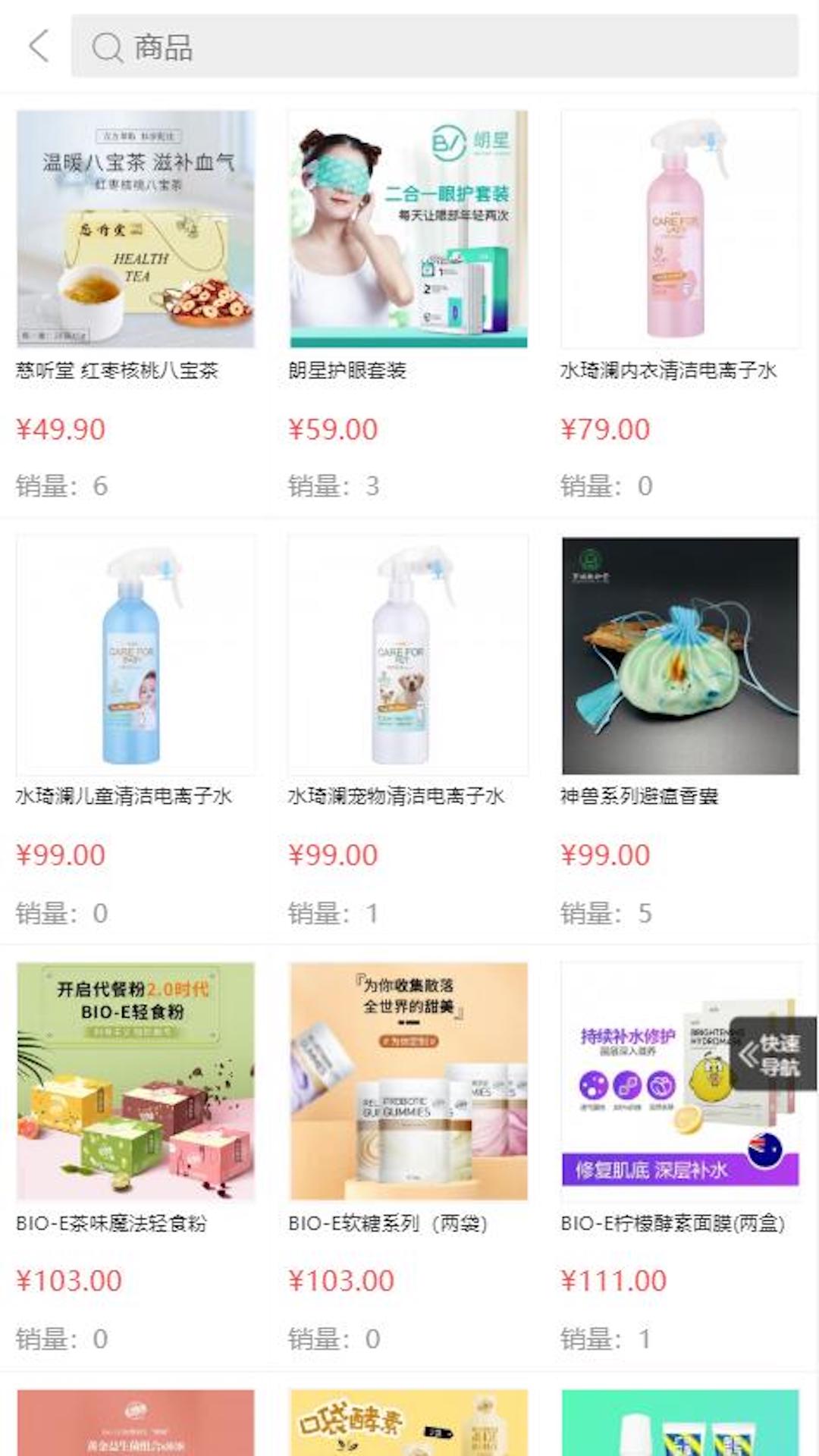Tap the 商品 search field

(x=434, y=46)
